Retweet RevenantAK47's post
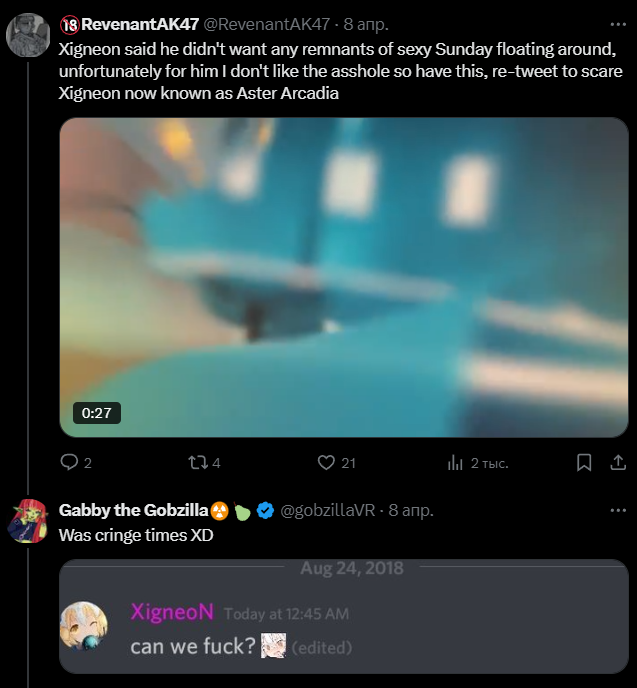 pos(197,462)
